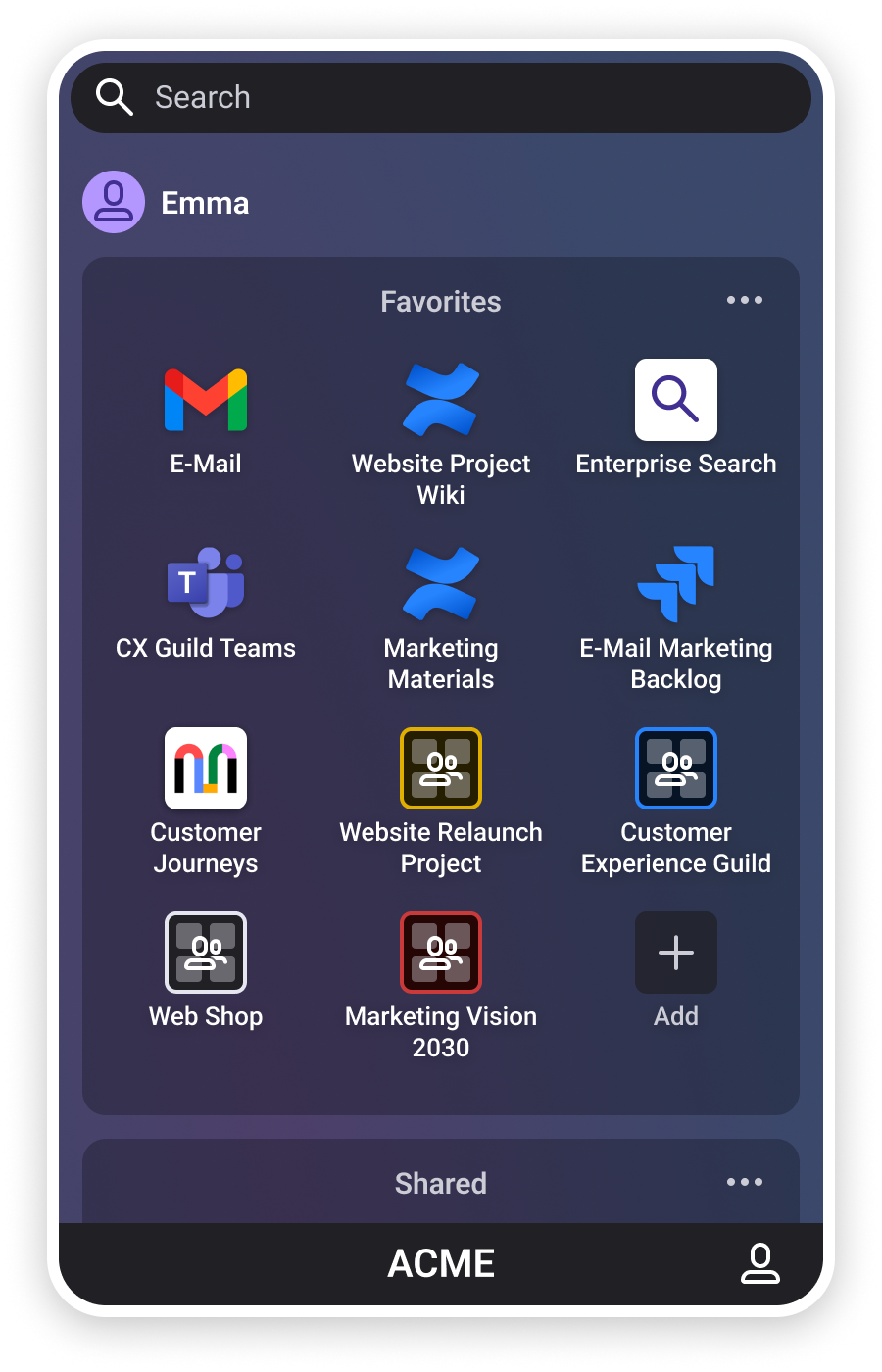Viewport: 882px width, 1372px height.
Task: Open Website Relaunch Project
Action: tap(441, 768)
